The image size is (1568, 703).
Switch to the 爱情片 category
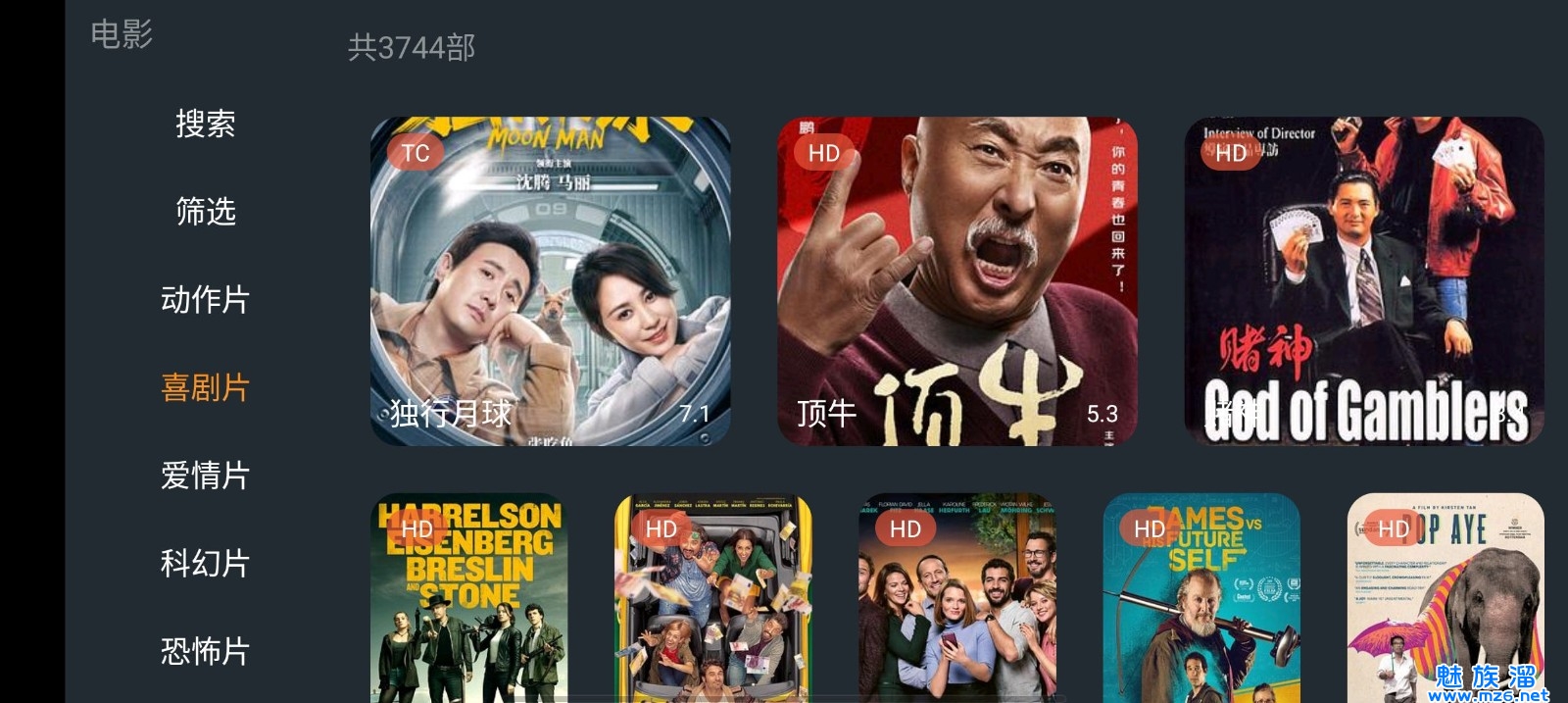[205, 477]
